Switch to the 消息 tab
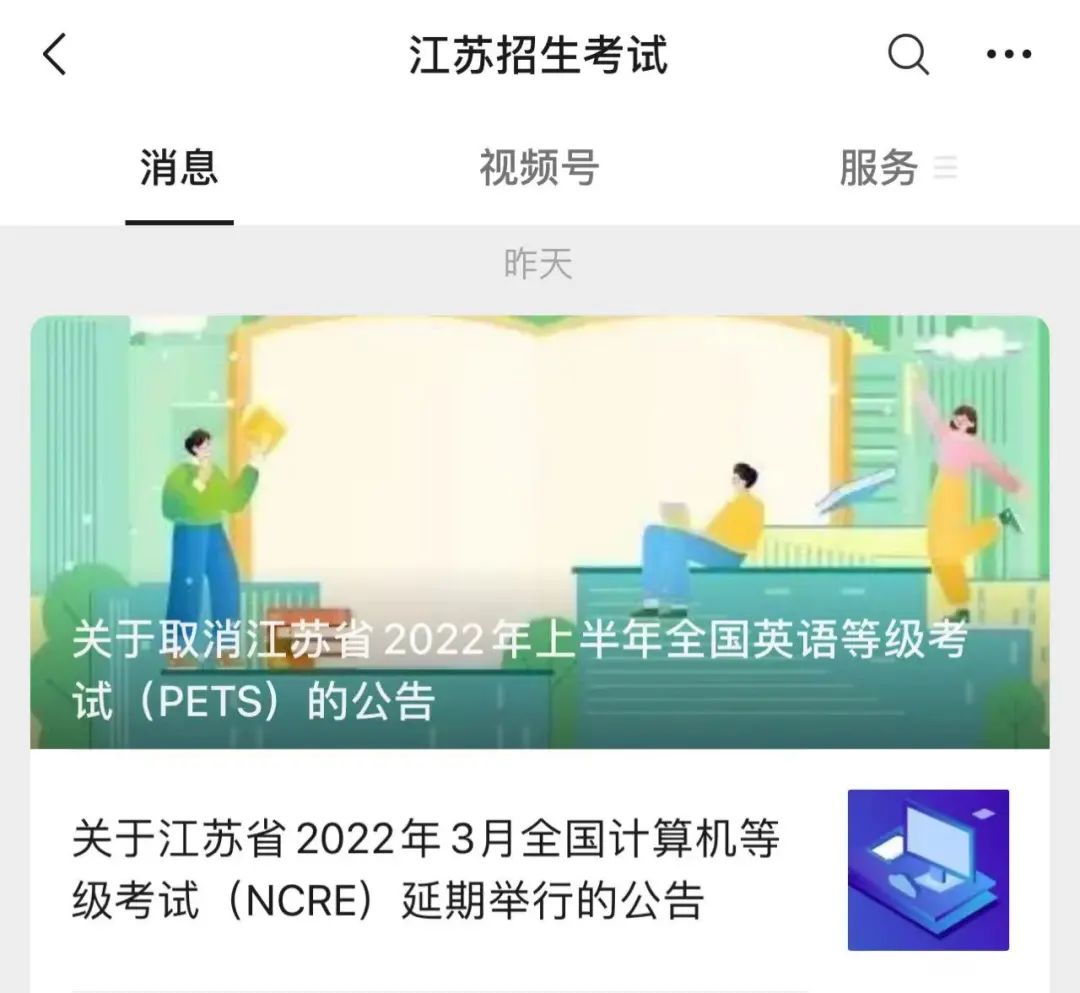Image resolution: width=1080 pixels, height=993 pixels. [179, 168]
